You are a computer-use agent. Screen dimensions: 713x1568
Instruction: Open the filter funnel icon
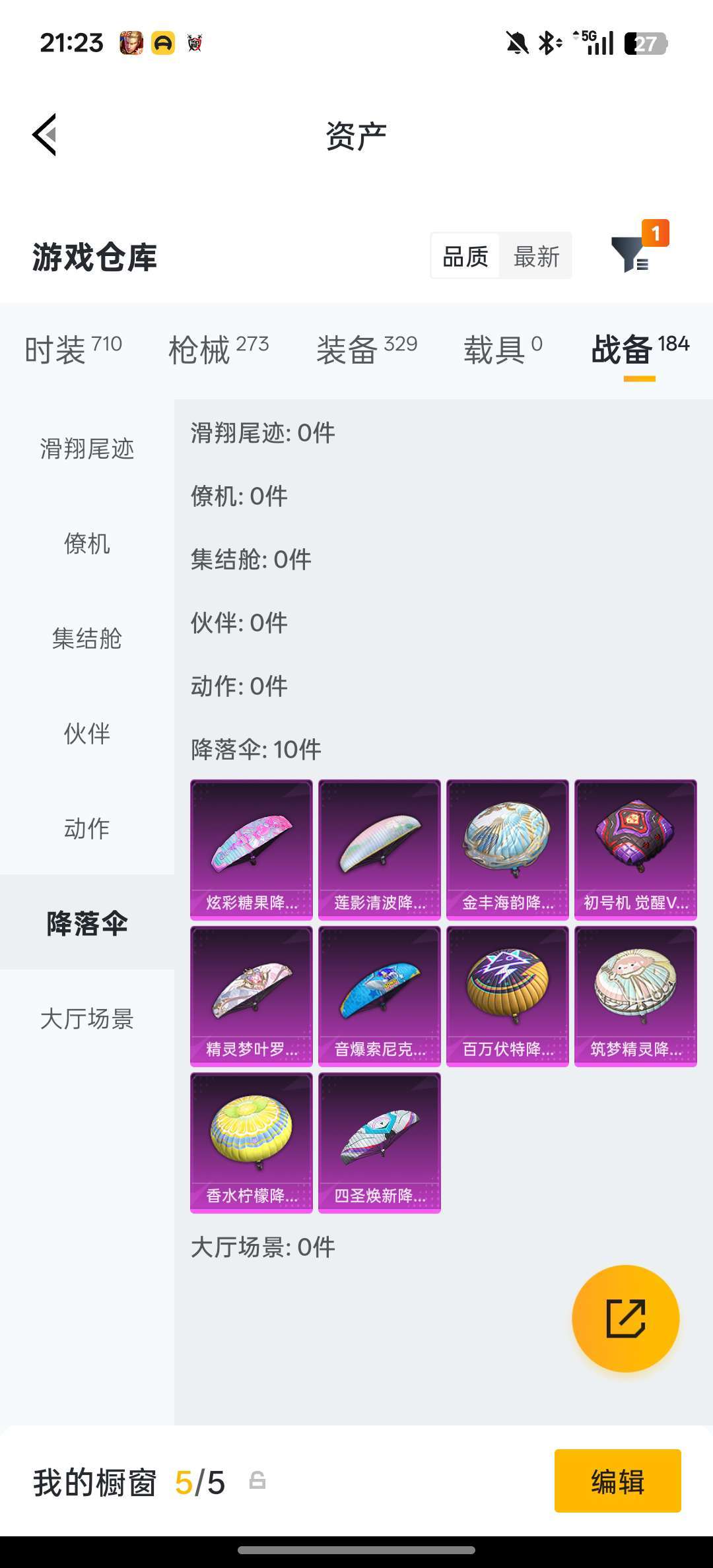(x=631, y=255)
